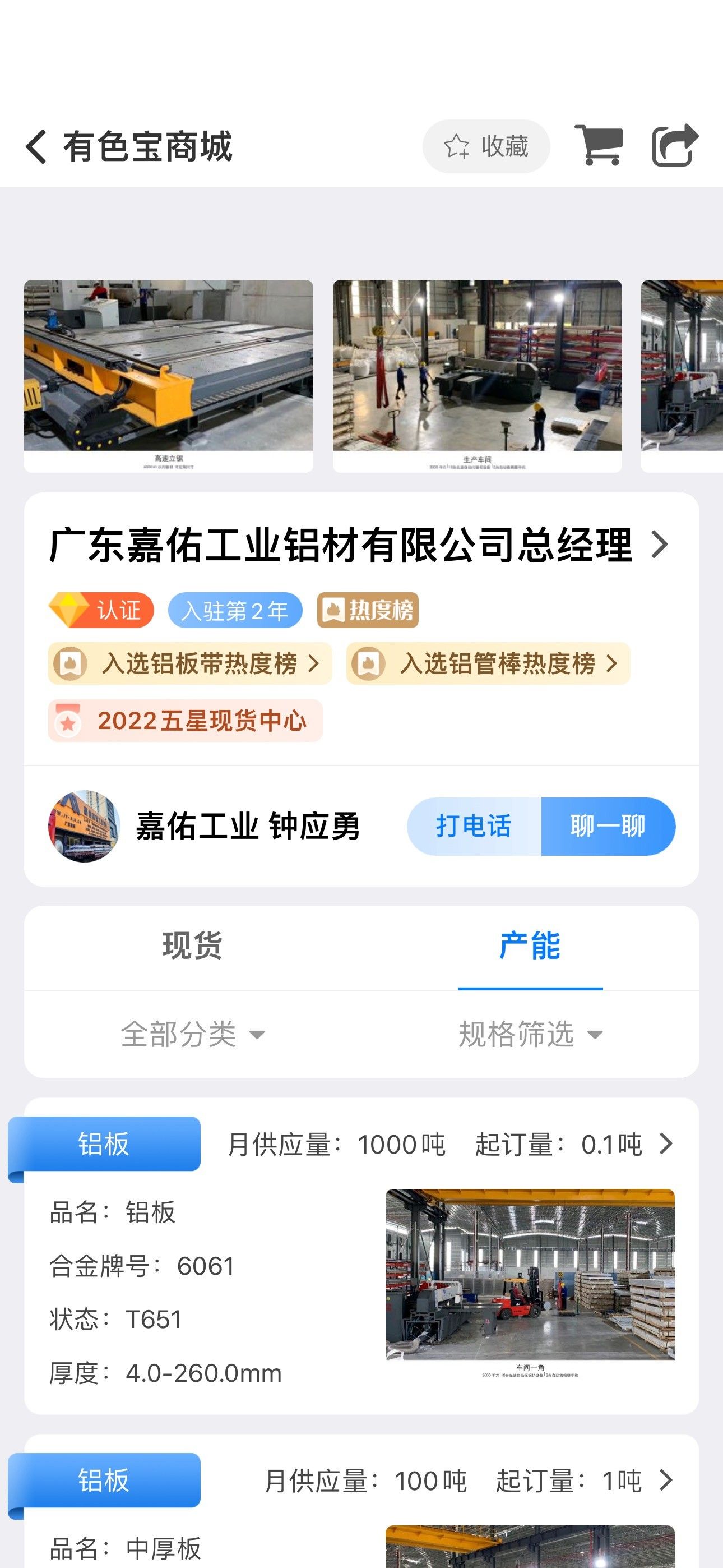Open the shopping cart

click(599, 145)
